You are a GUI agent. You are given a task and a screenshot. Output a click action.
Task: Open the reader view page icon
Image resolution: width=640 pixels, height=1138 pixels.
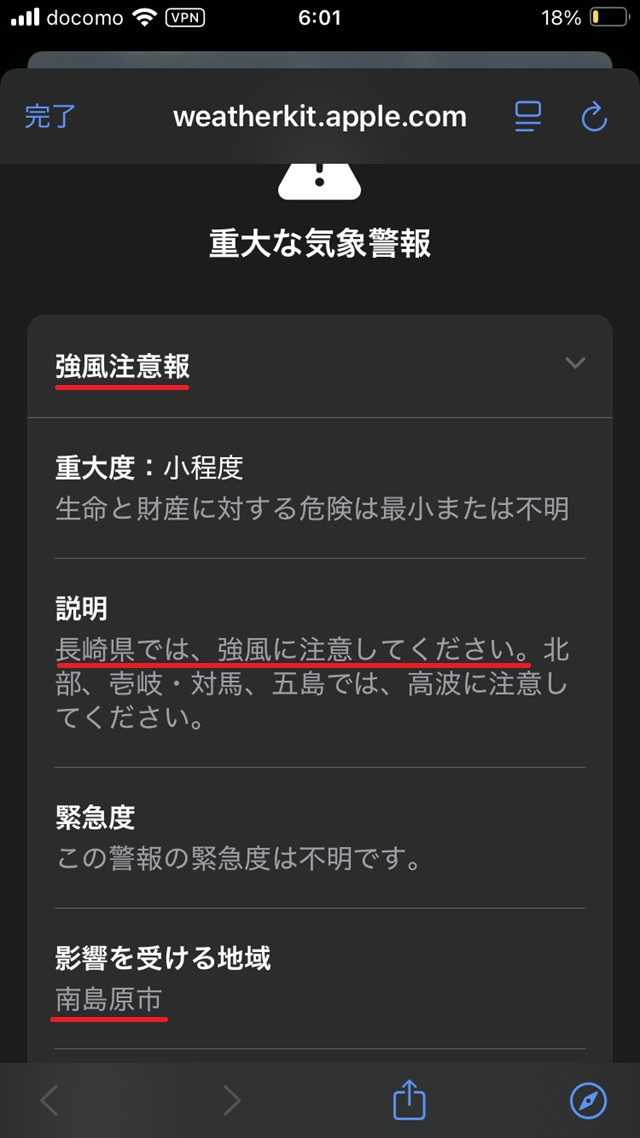click(527, 117)
